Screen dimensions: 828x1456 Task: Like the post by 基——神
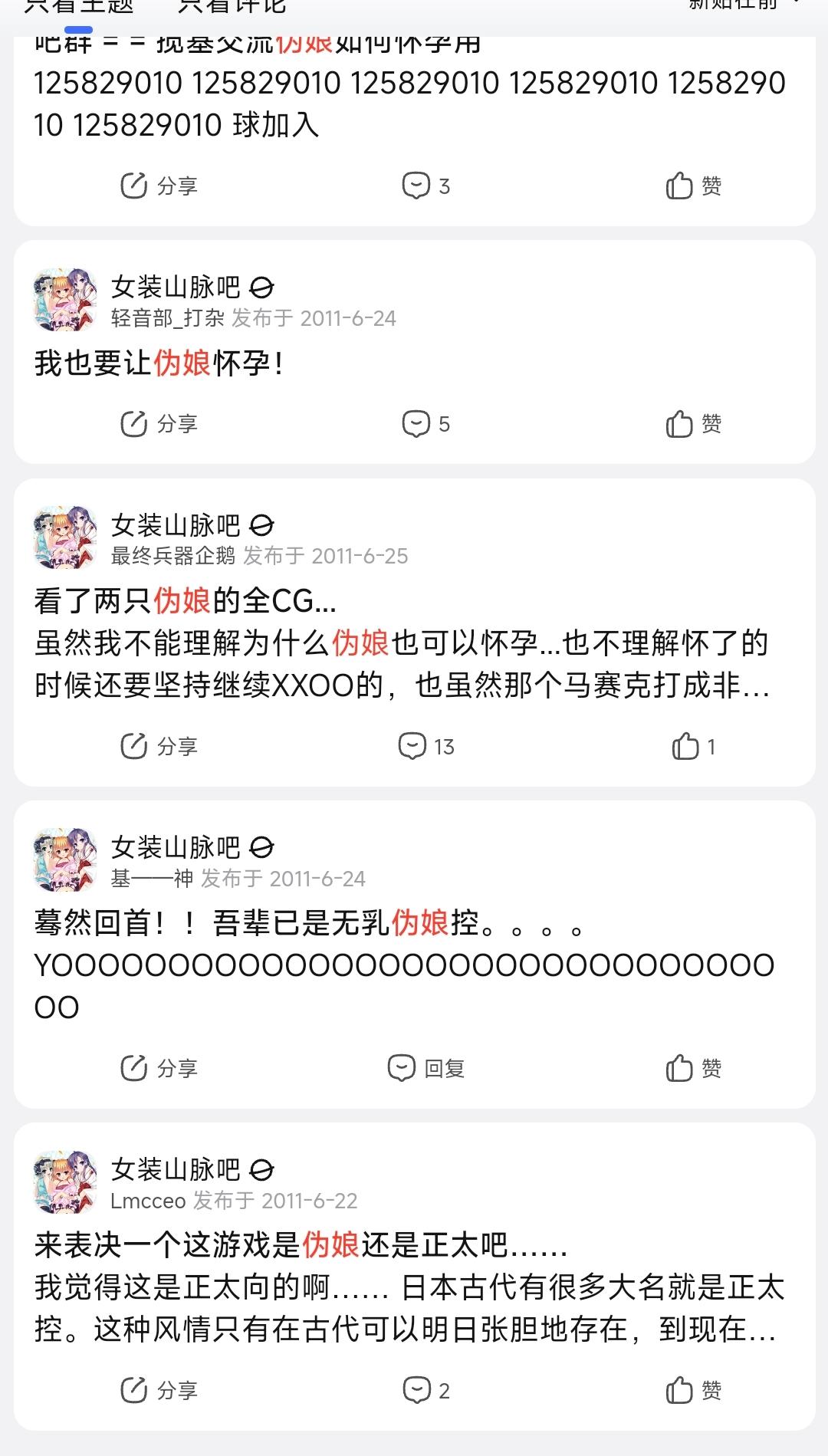click(x=693, y=1068)
